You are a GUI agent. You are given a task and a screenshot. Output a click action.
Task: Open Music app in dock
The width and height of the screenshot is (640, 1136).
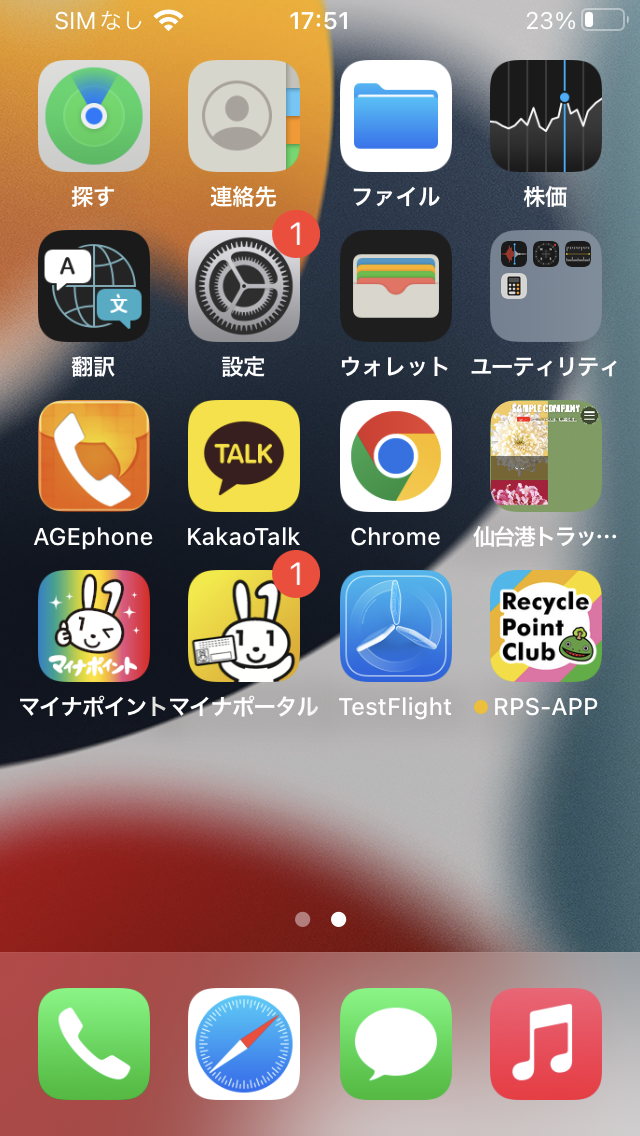(x=546, y=1044)
